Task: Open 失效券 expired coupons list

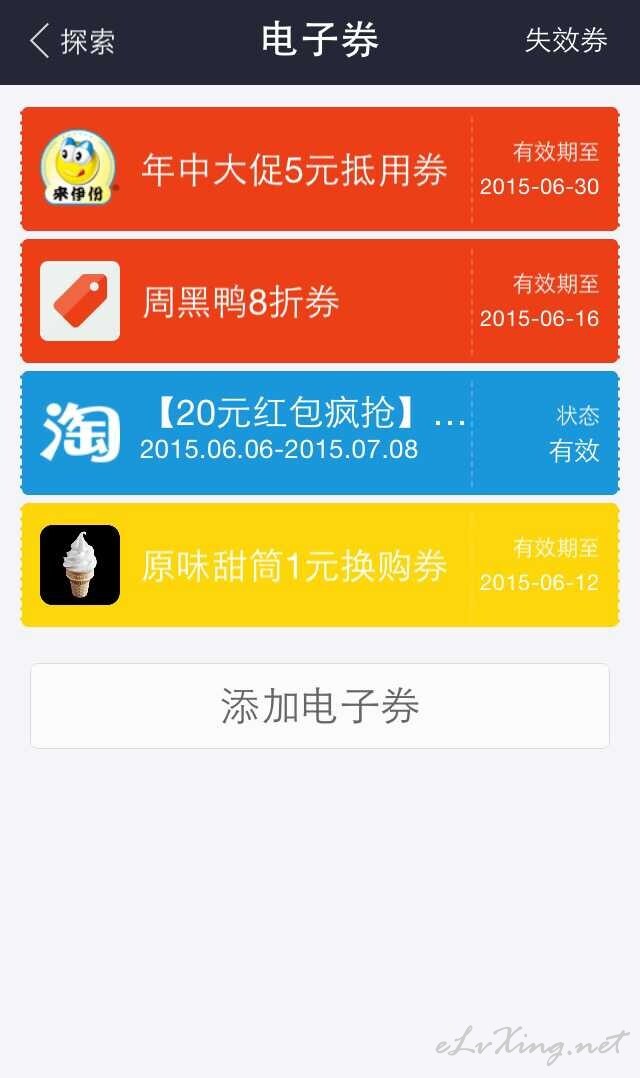Action: [x=566, y=41]
